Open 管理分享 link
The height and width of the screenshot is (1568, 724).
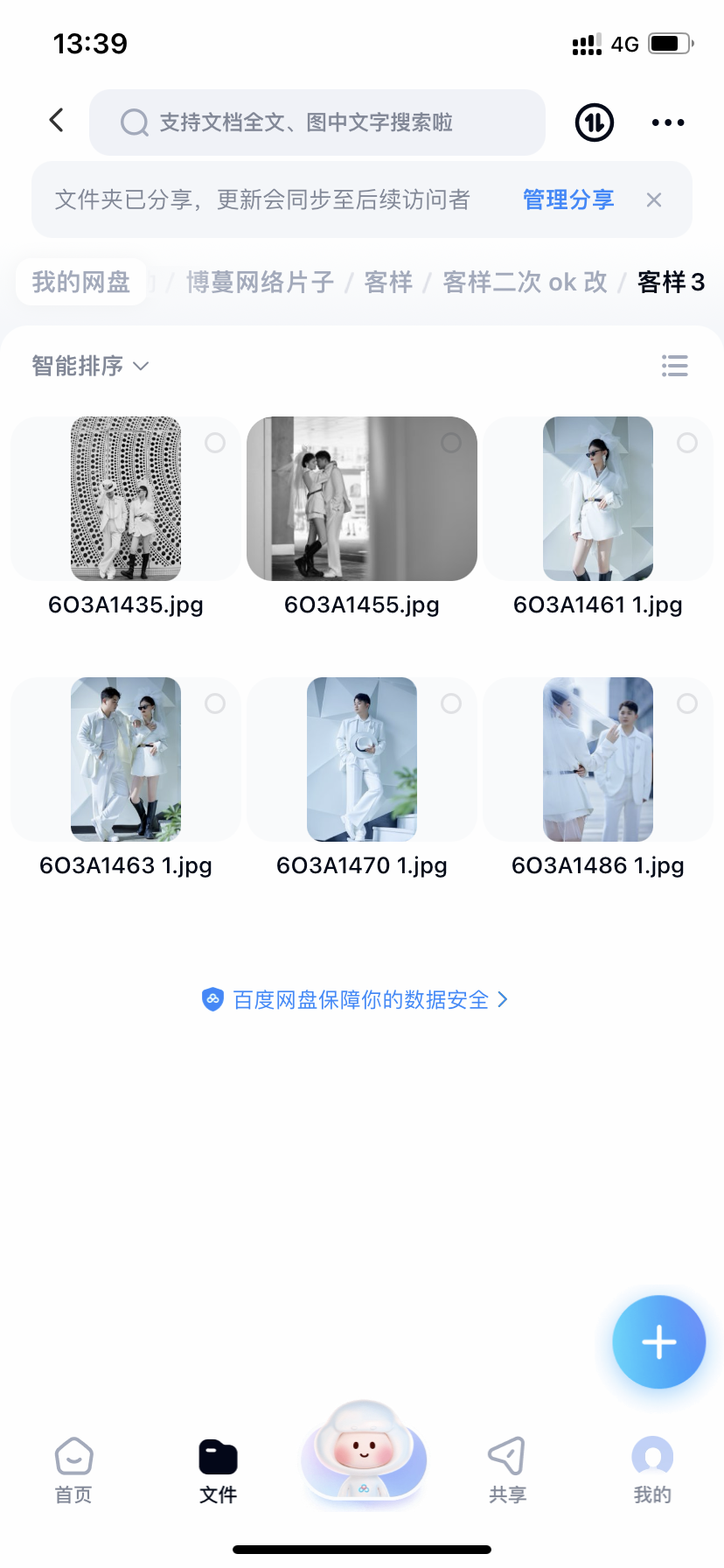click(568, 199)
